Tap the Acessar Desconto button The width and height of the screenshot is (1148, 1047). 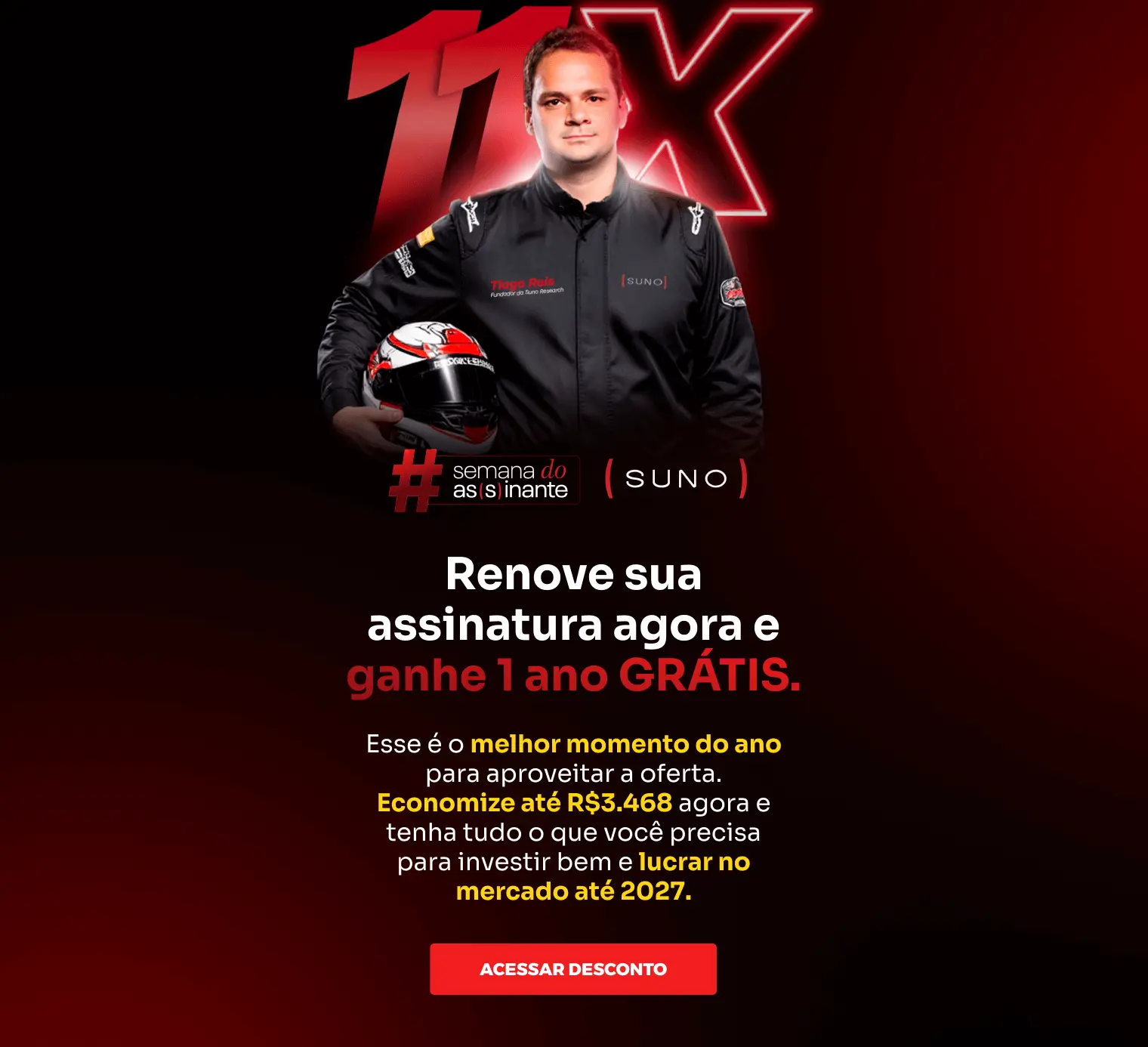[572, 969]
